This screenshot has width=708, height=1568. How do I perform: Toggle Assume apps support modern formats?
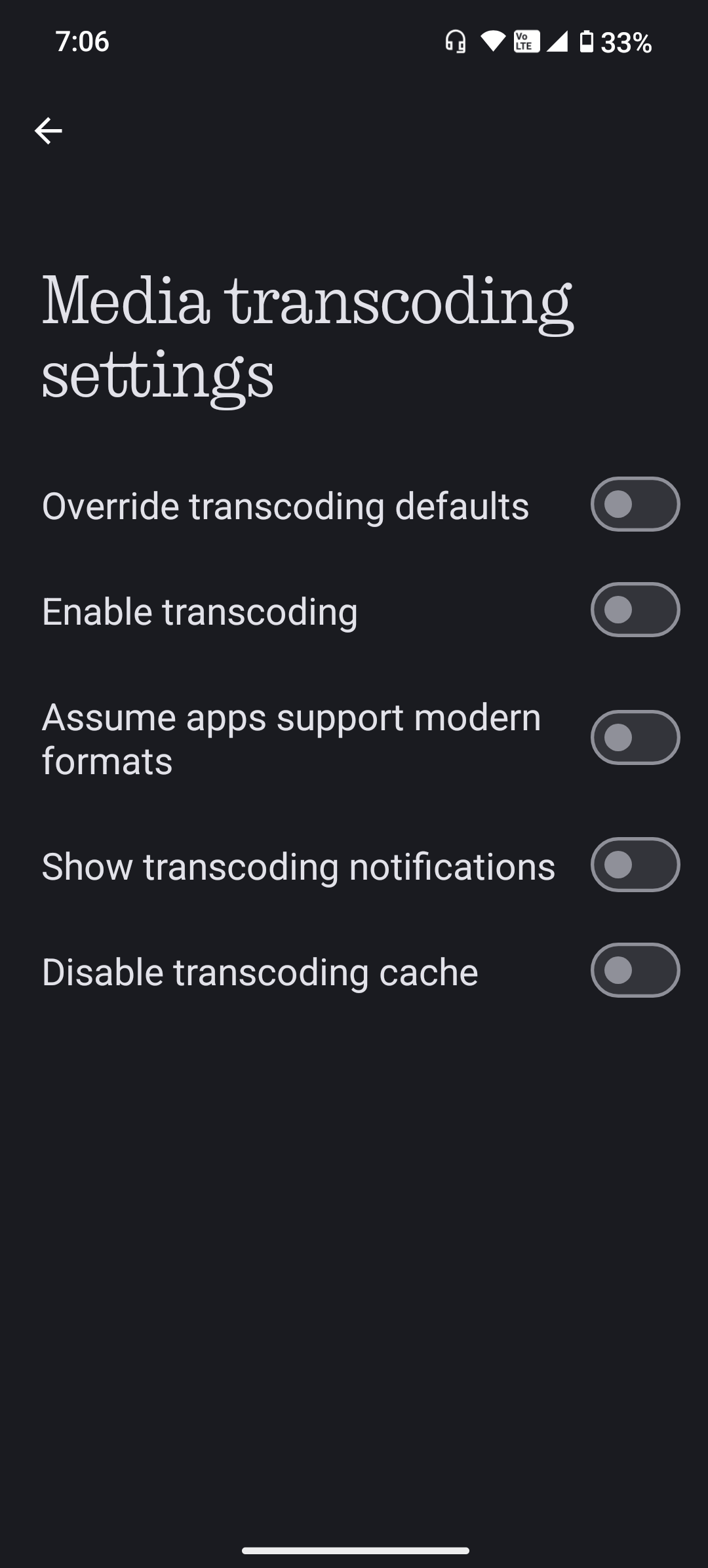pos(635,737)
